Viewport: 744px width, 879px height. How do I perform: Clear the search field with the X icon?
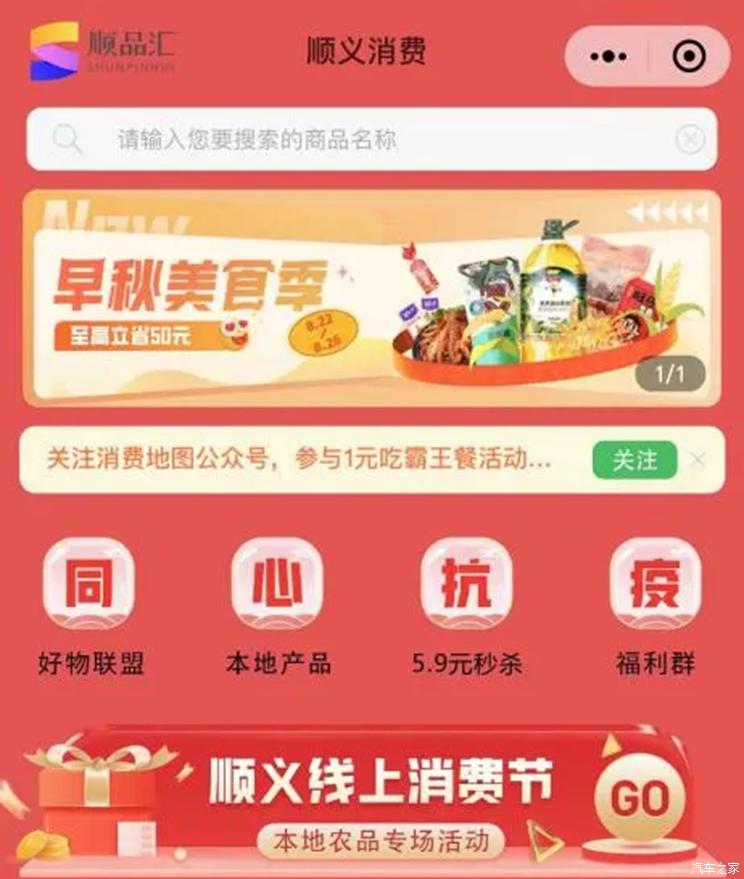pyautogui.click(x=690, y=139)
